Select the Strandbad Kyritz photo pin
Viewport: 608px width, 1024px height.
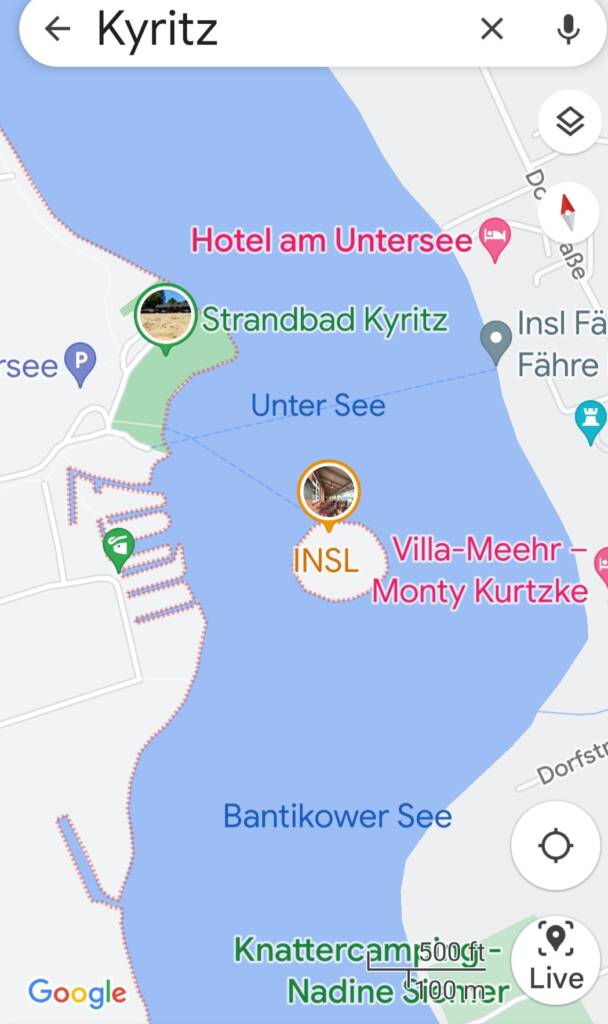[165, 317]
